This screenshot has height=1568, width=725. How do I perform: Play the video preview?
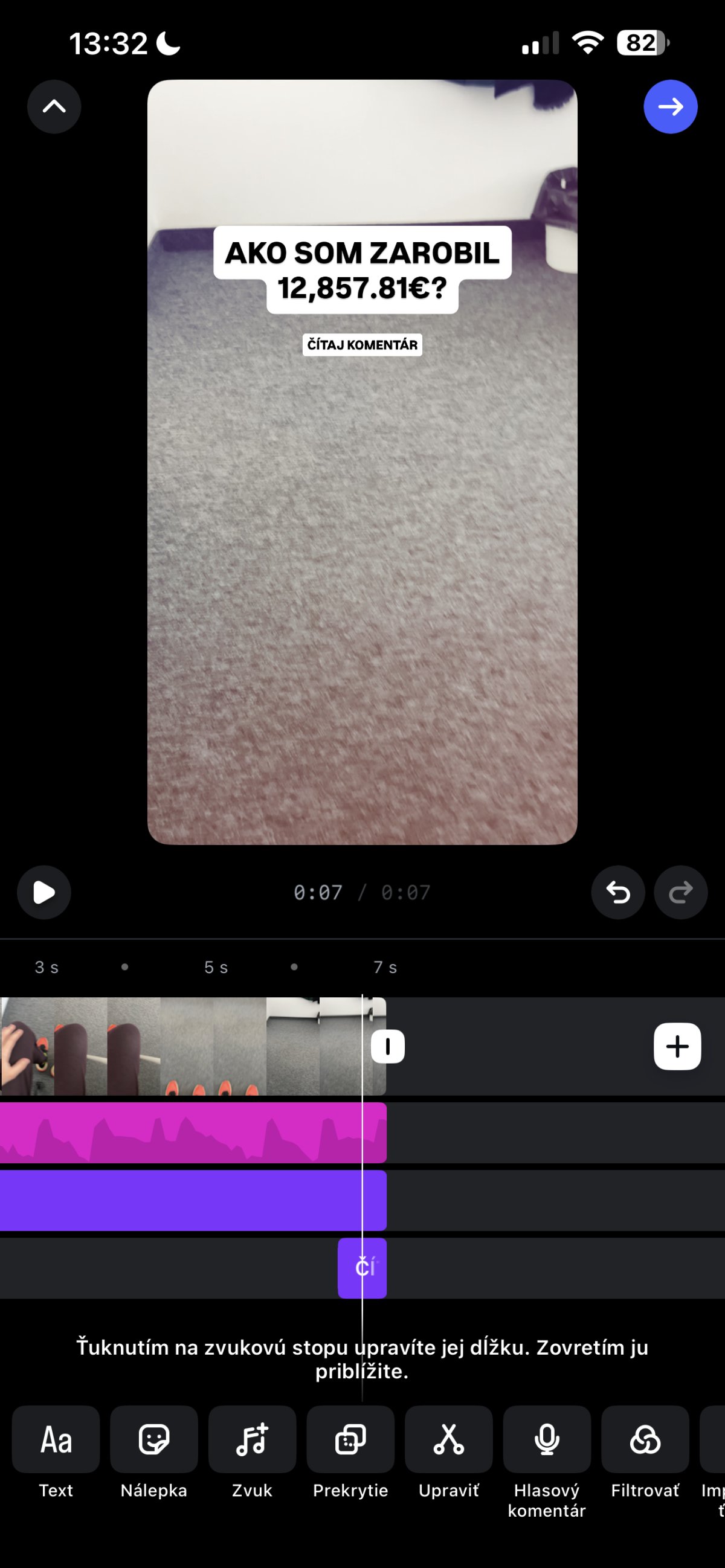[x=44, y=892]
